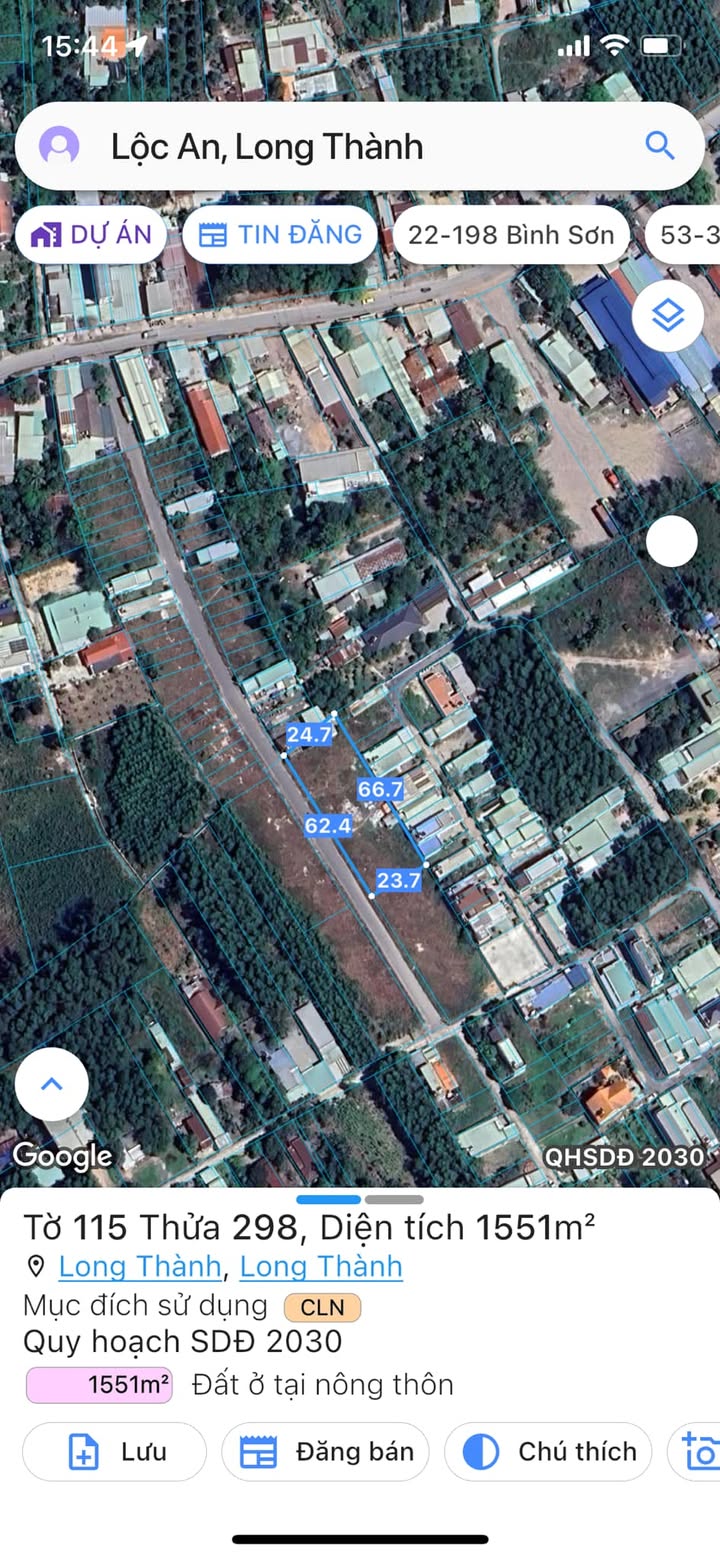Edit the Lộc An, Long Thành search field

click(360, 147)
